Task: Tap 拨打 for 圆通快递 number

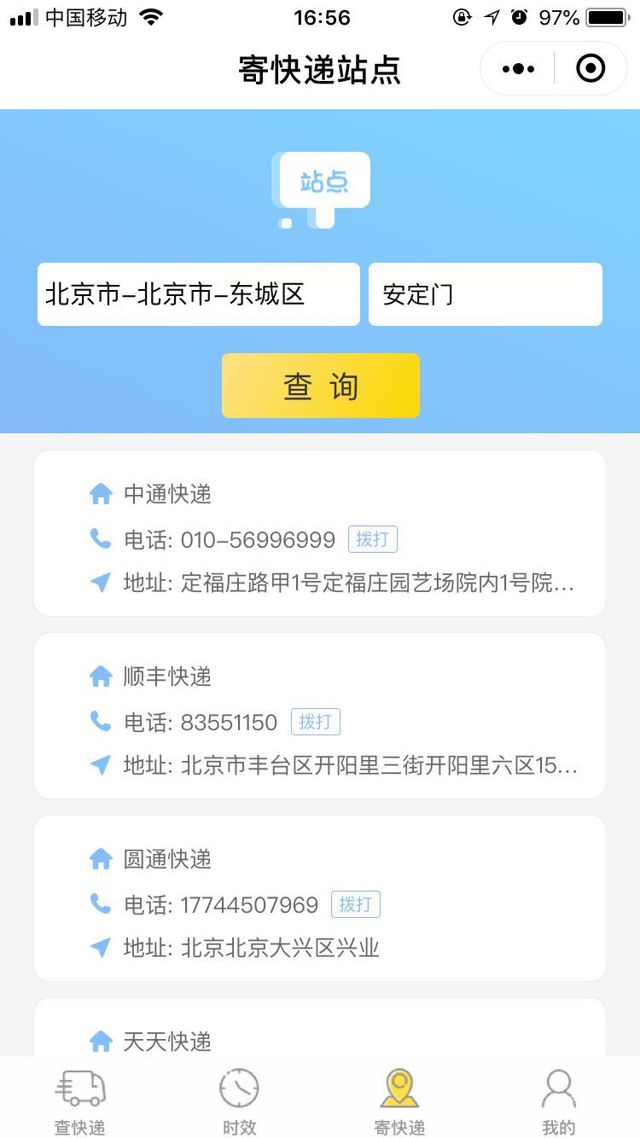Action: click(355, 905)
